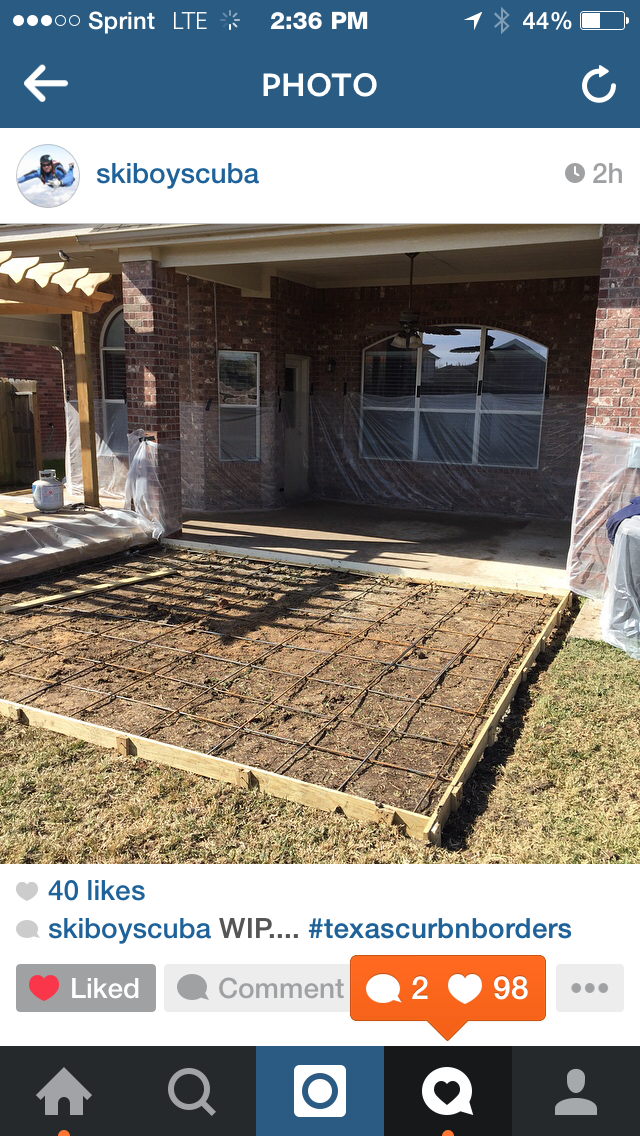640x1136 pixels.
Task: Switch to the Activity tab
Action: click(447, 1091)
